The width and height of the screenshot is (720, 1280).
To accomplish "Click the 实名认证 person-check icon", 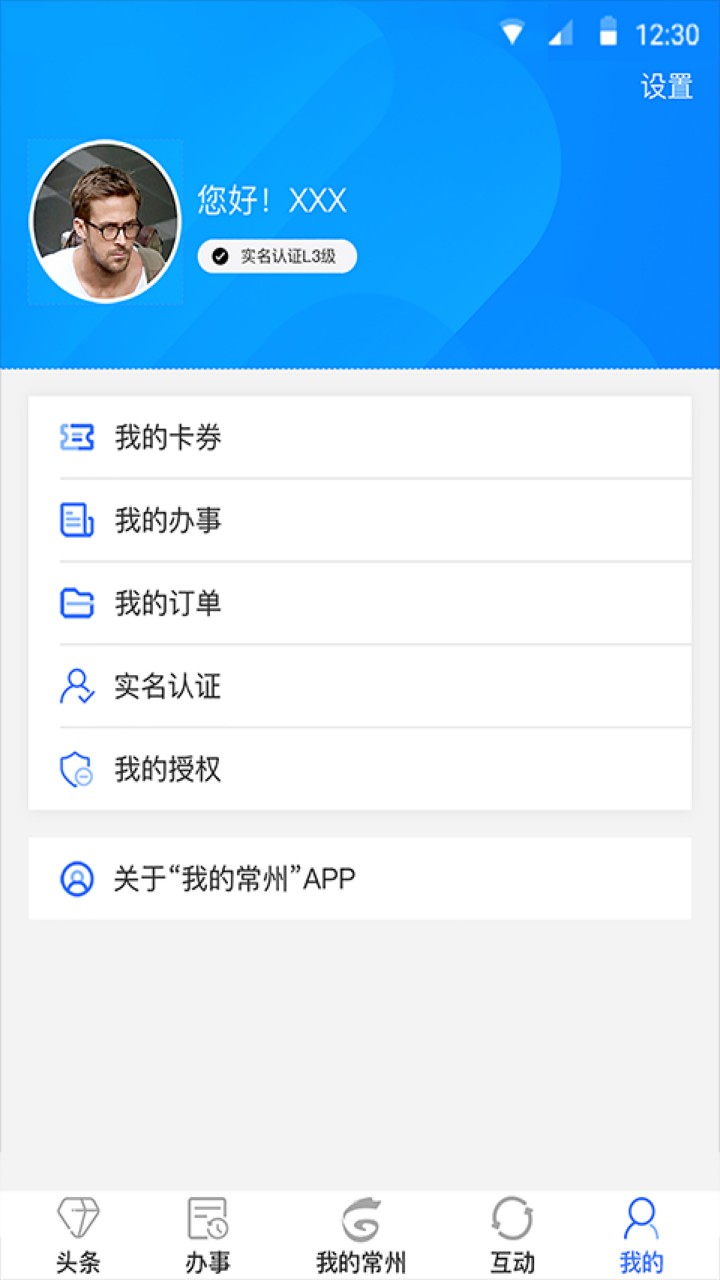I will click(x=76, y=686).
